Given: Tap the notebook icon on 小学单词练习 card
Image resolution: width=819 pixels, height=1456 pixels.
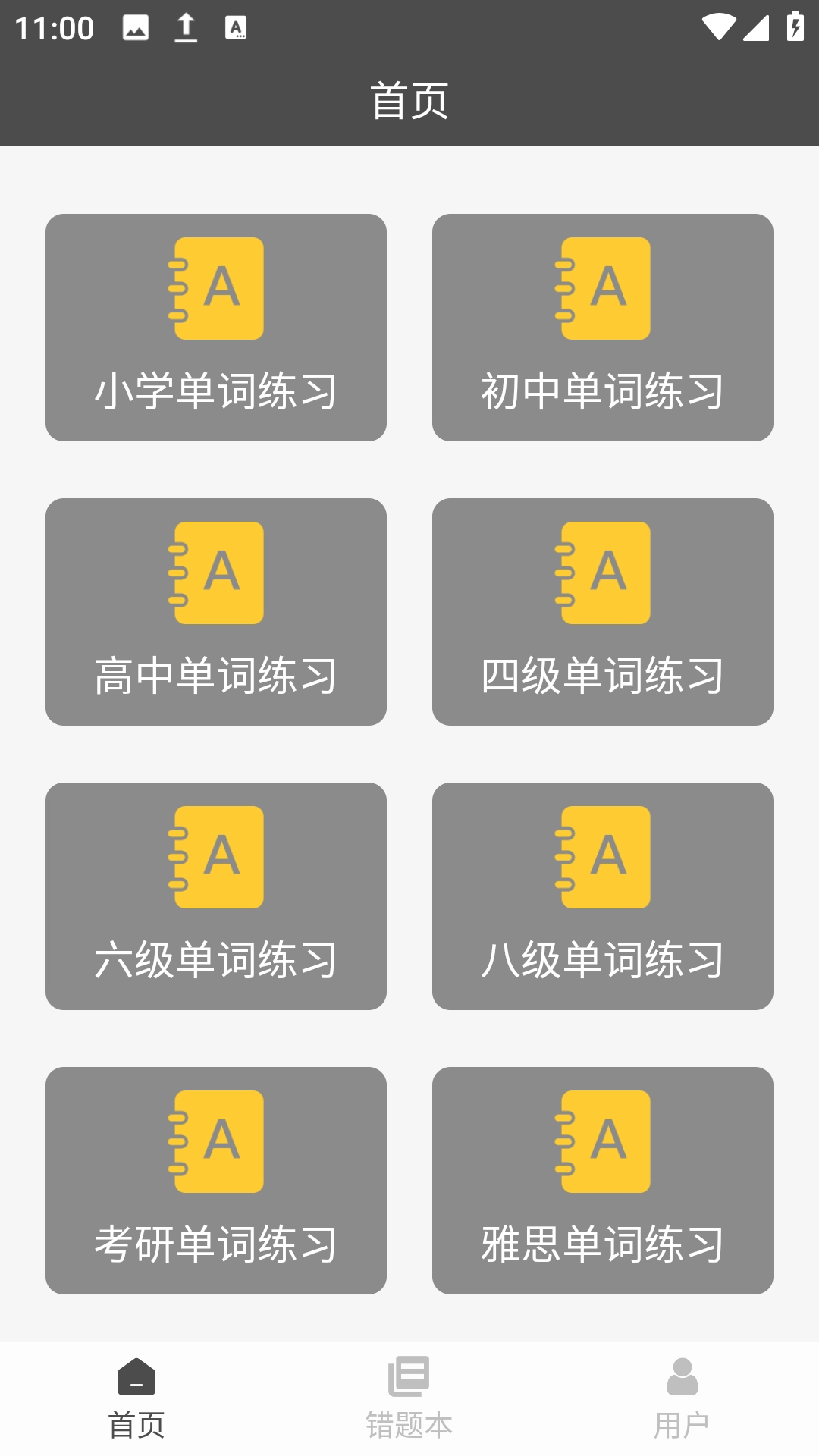Looking at the screenshot, I should [x=218, y=287].
